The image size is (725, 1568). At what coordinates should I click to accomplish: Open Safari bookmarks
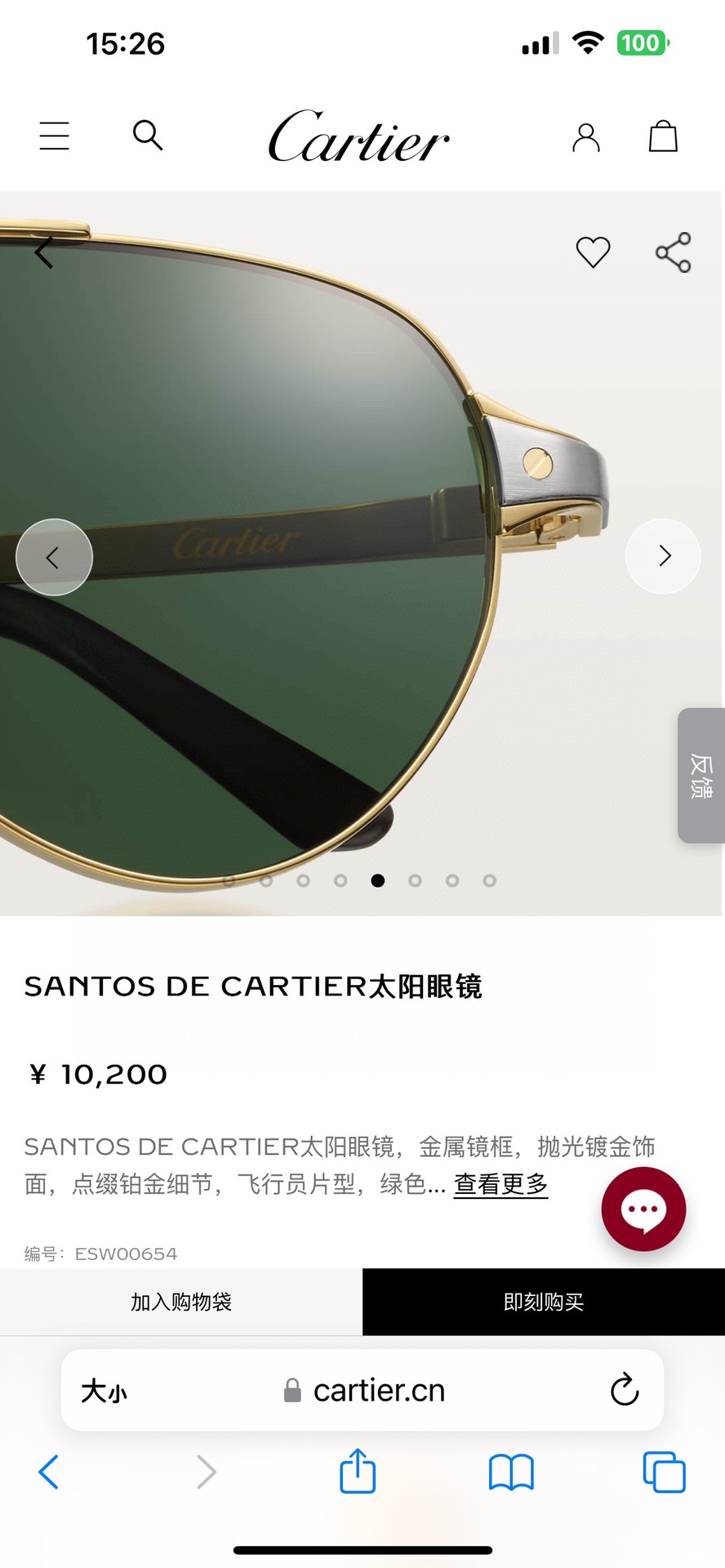[511, 1472]
